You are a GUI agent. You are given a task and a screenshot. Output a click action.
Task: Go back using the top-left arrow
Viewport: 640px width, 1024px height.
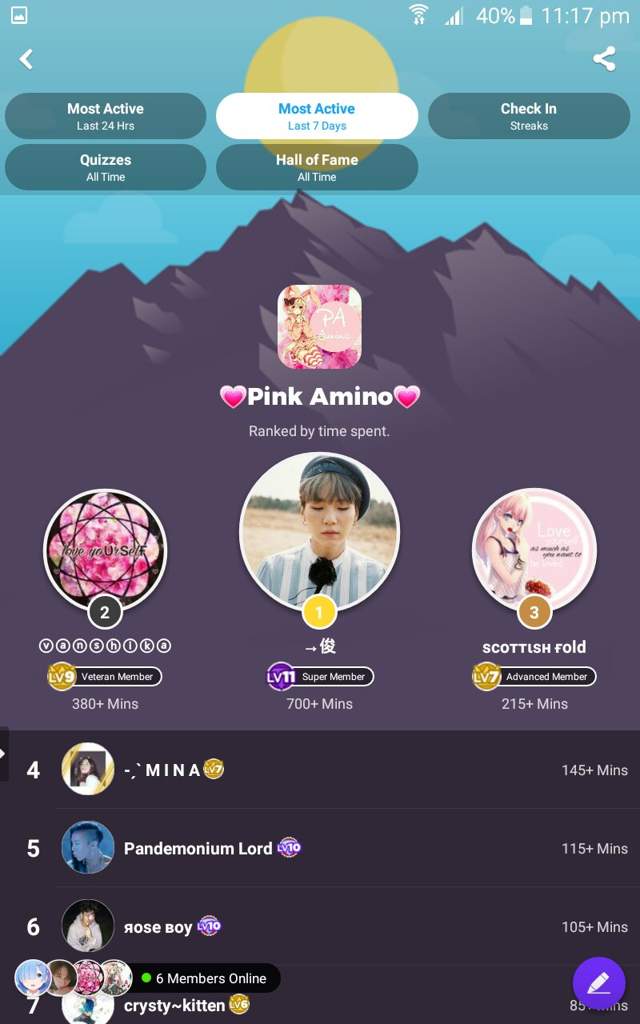point(27,59)
